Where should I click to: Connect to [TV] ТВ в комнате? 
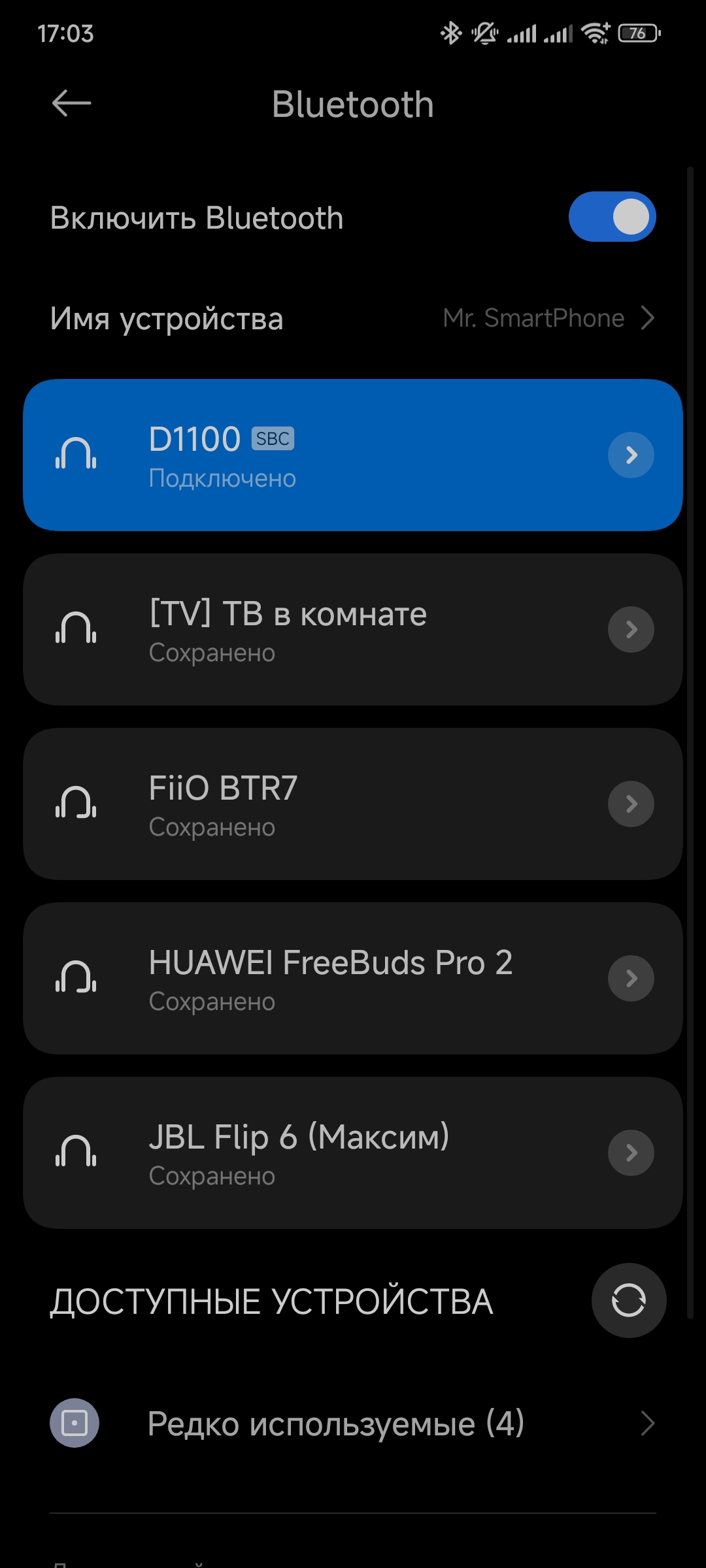[x=314, y=630]
